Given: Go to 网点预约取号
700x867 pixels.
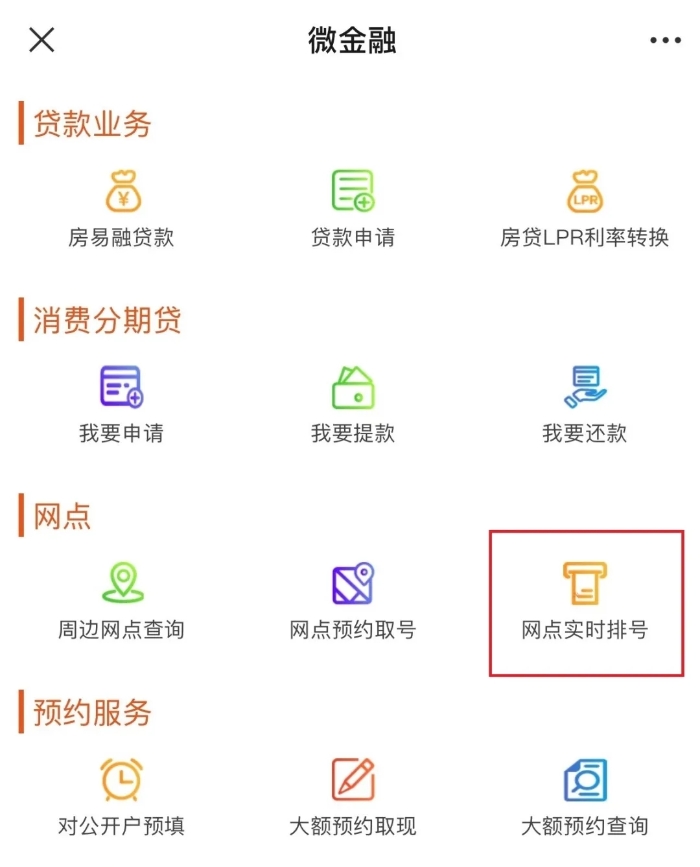Looking at the screenshot, I should pos(352,600).
